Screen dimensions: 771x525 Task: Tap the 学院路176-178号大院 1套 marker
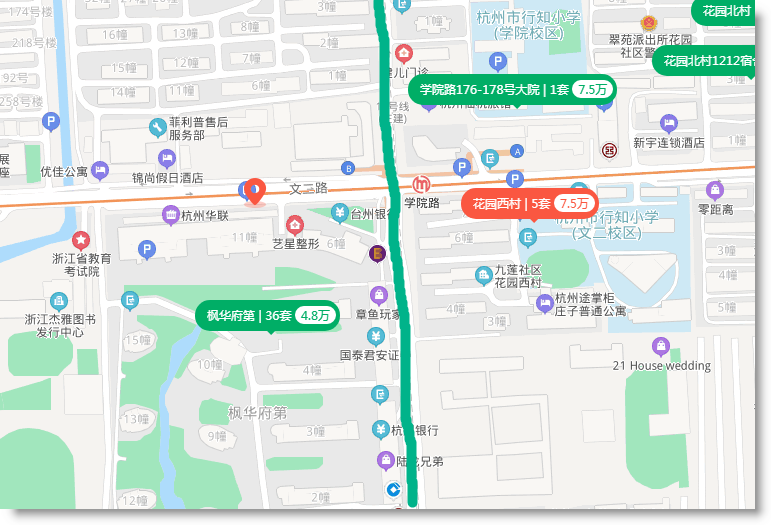pyautogui.click(x=511, y=89)
